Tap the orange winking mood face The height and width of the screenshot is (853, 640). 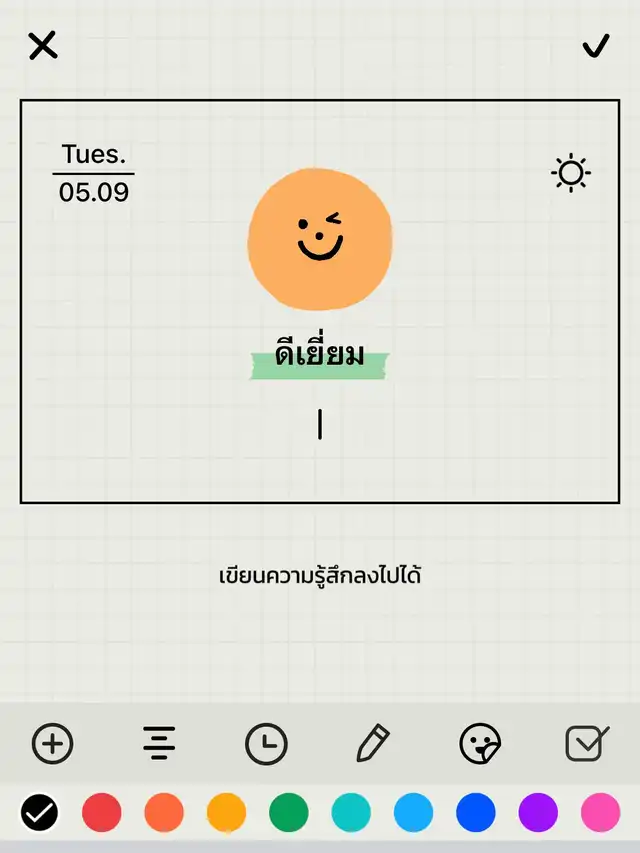pos(320,238)
